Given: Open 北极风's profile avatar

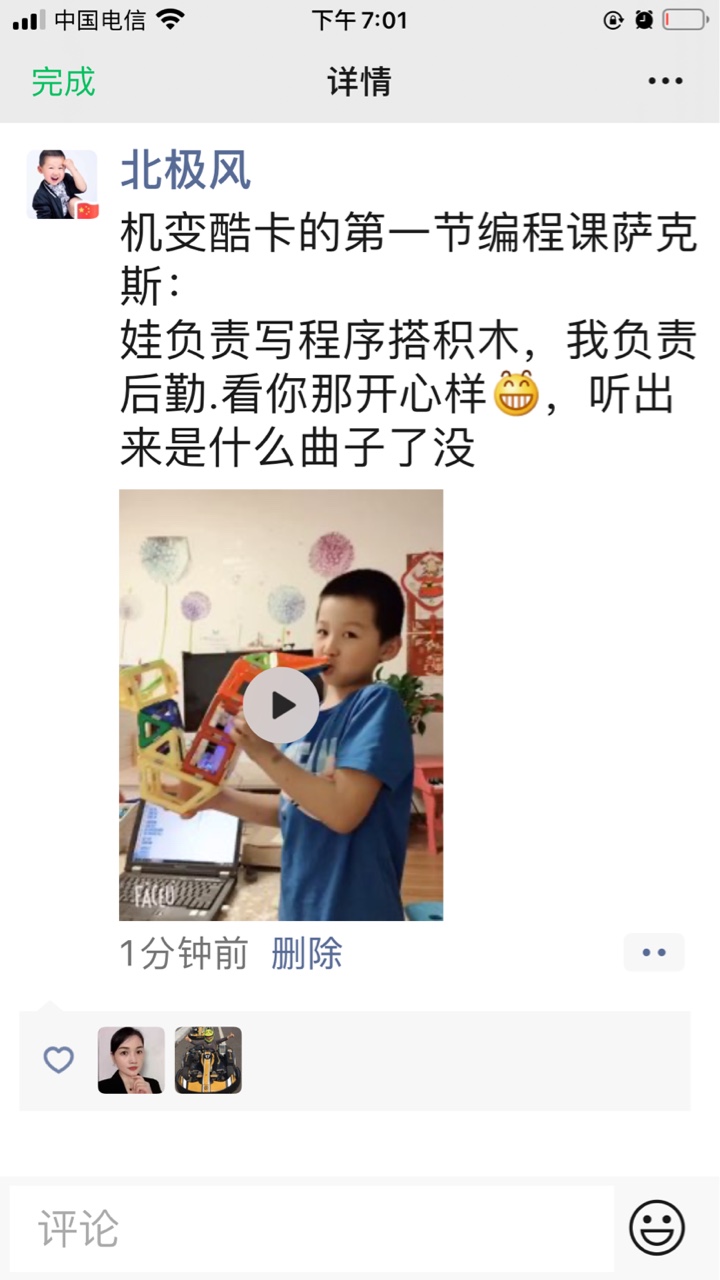Looking at the screenshot, I should (x=62, y=185).
